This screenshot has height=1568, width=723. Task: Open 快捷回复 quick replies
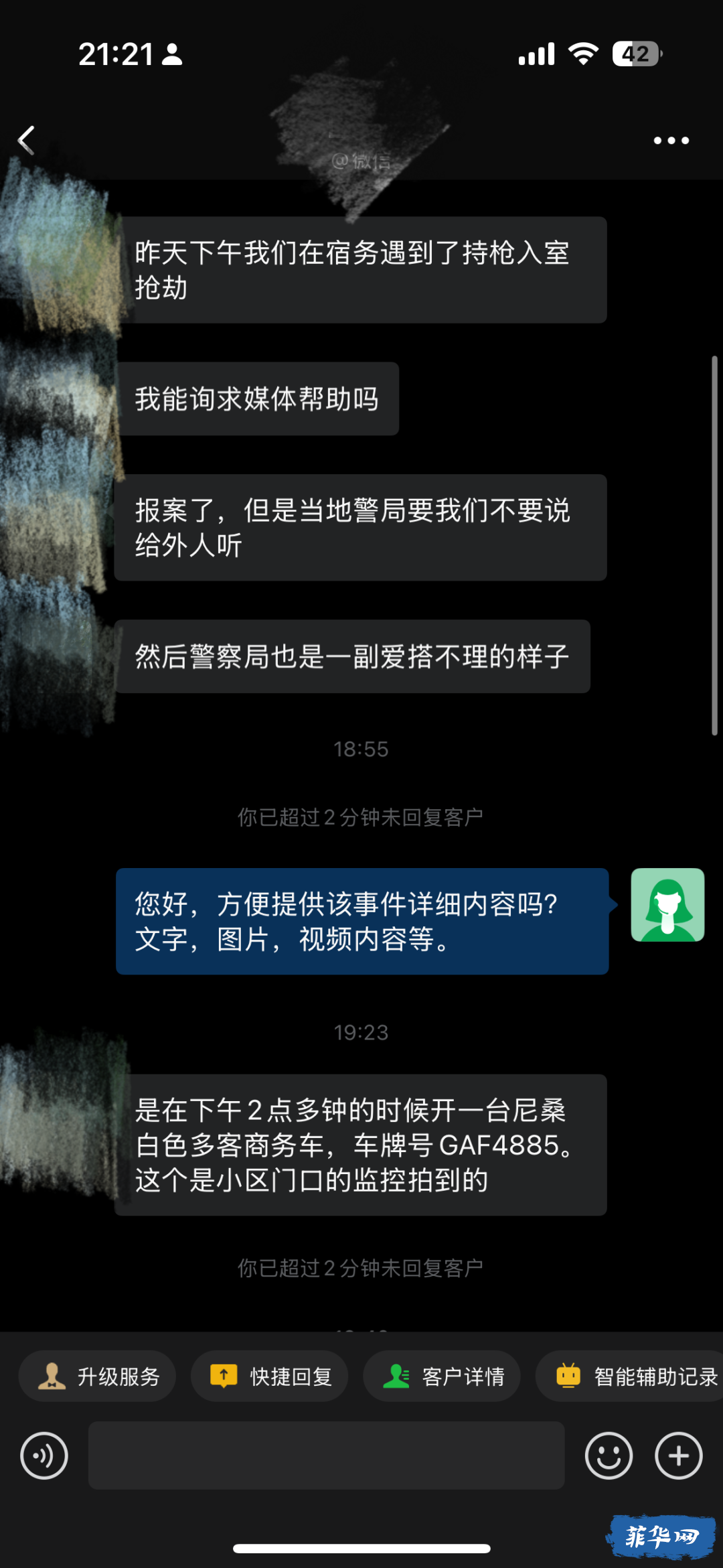click(x=270, y=1376)
